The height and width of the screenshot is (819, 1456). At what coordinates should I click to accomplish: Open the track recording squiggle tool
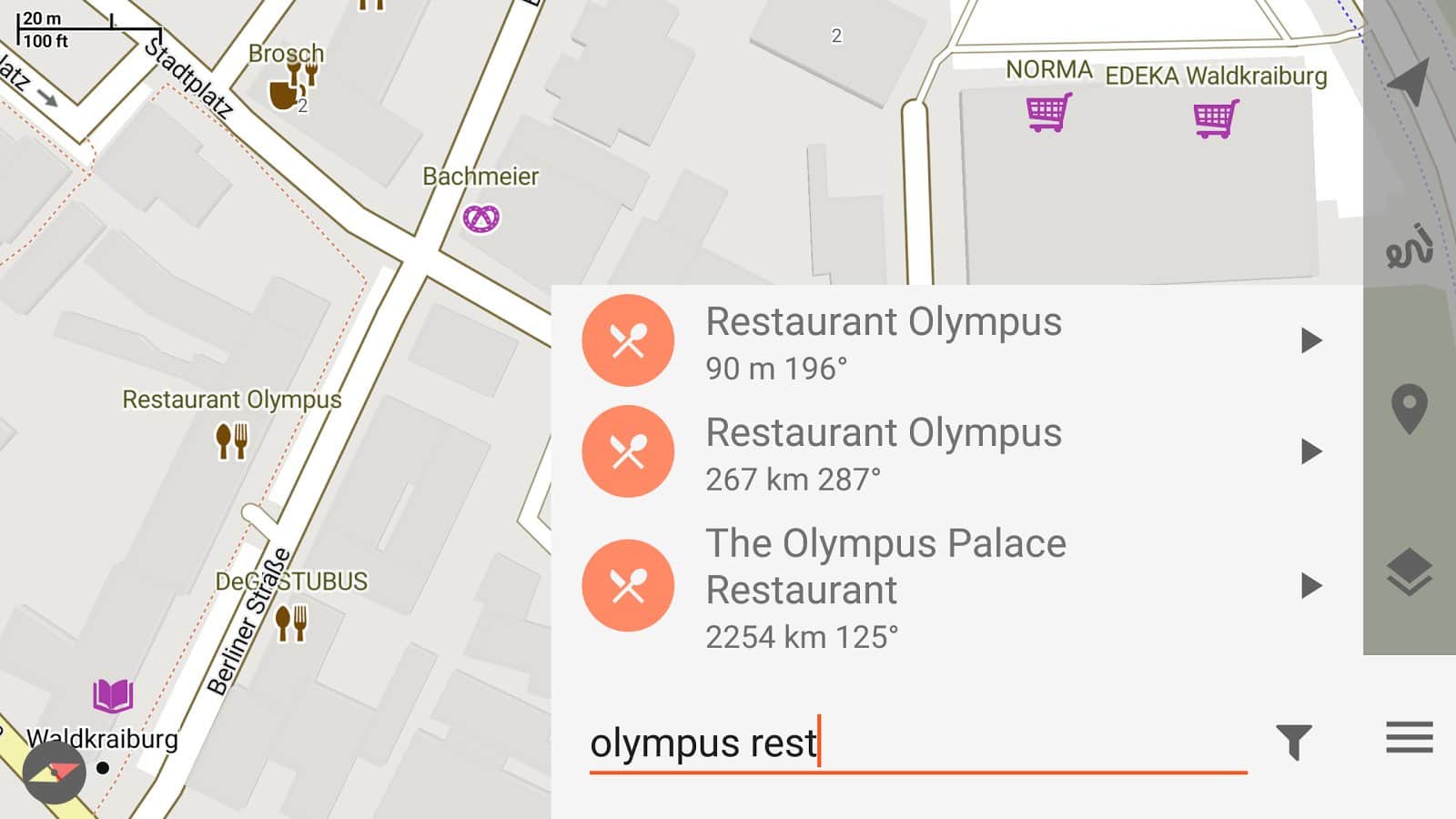click(1409, 246)
